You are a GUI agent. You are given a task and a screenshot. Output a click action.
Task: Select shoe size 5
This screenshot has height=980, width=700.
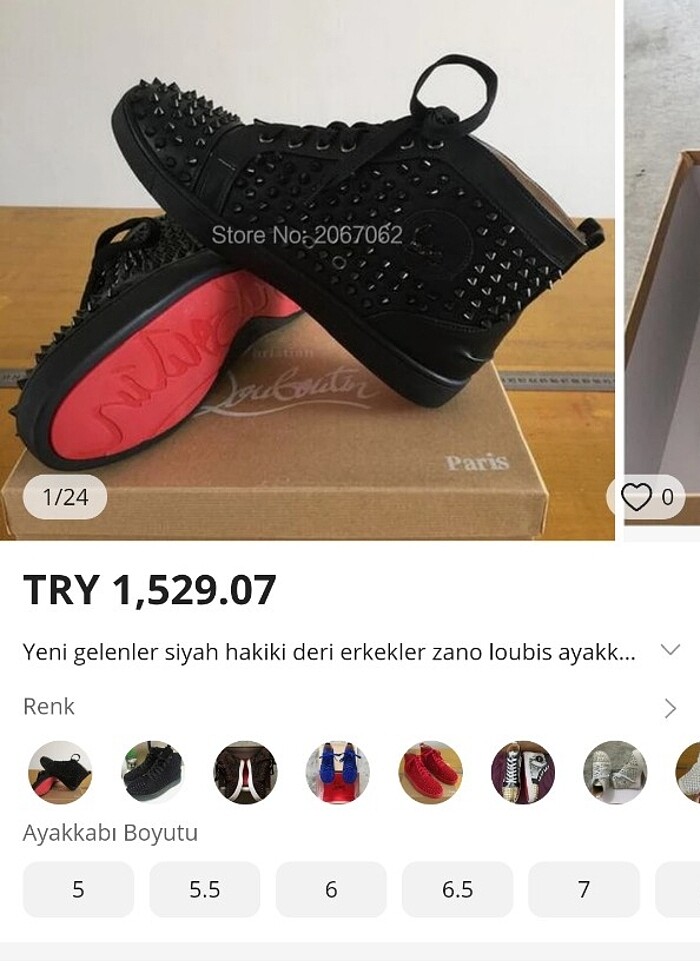point(78,889)
